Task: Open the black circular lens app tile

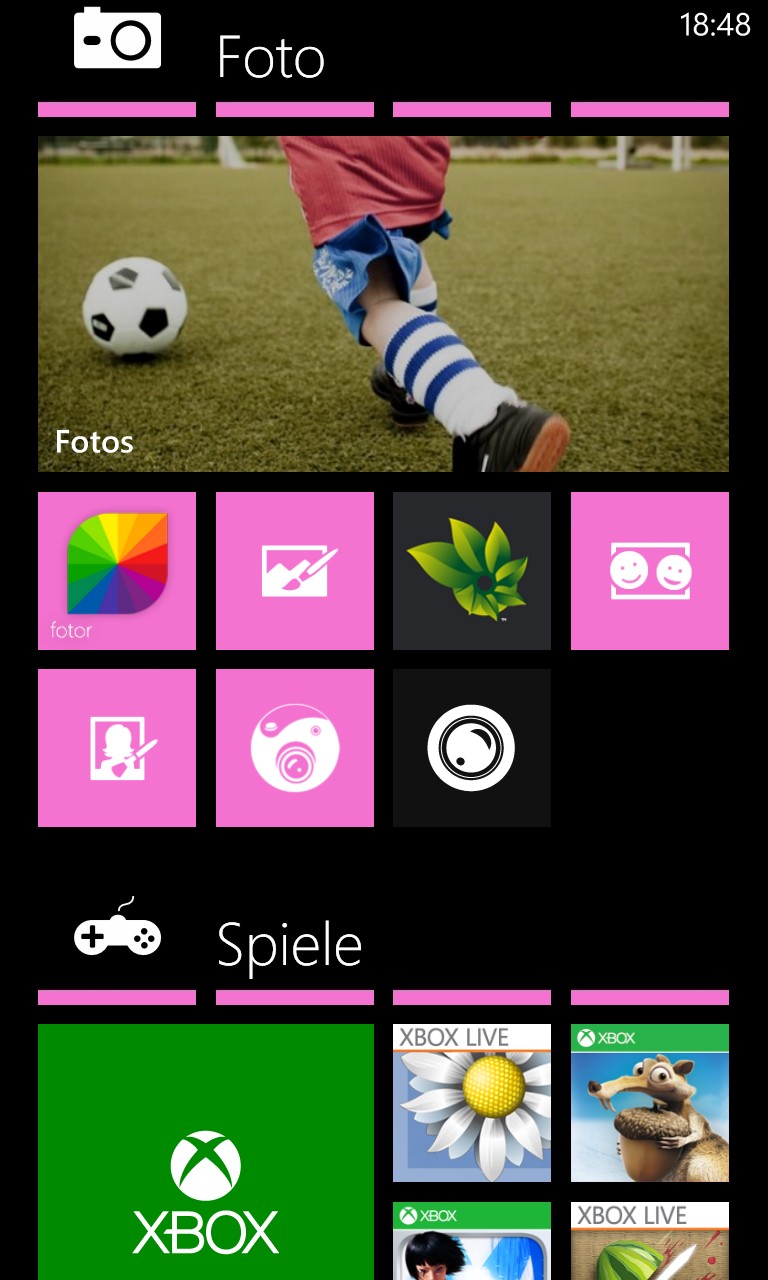Action: pyautogui.click(x=472, y=748)
